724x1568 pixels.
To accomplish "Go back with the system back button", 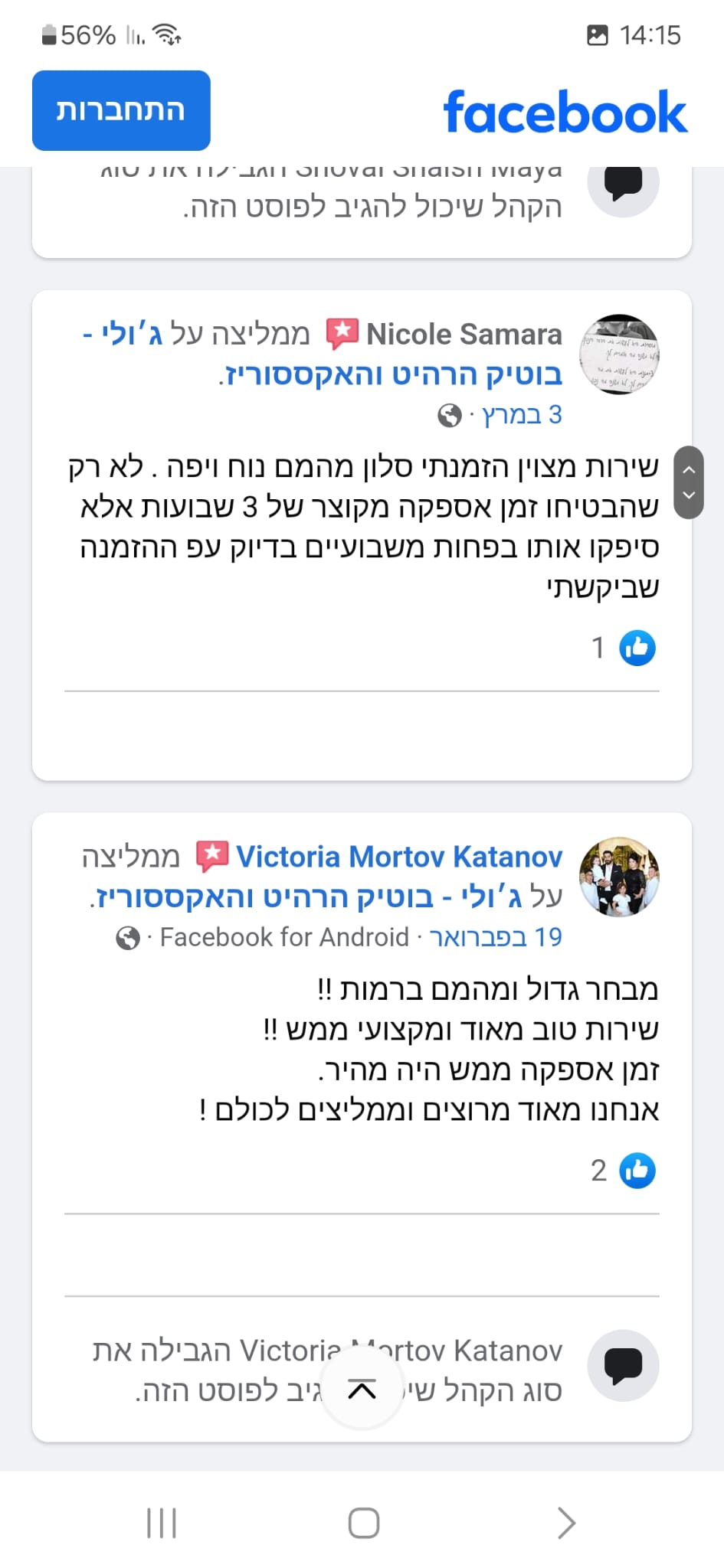I will pos(565,1523).
